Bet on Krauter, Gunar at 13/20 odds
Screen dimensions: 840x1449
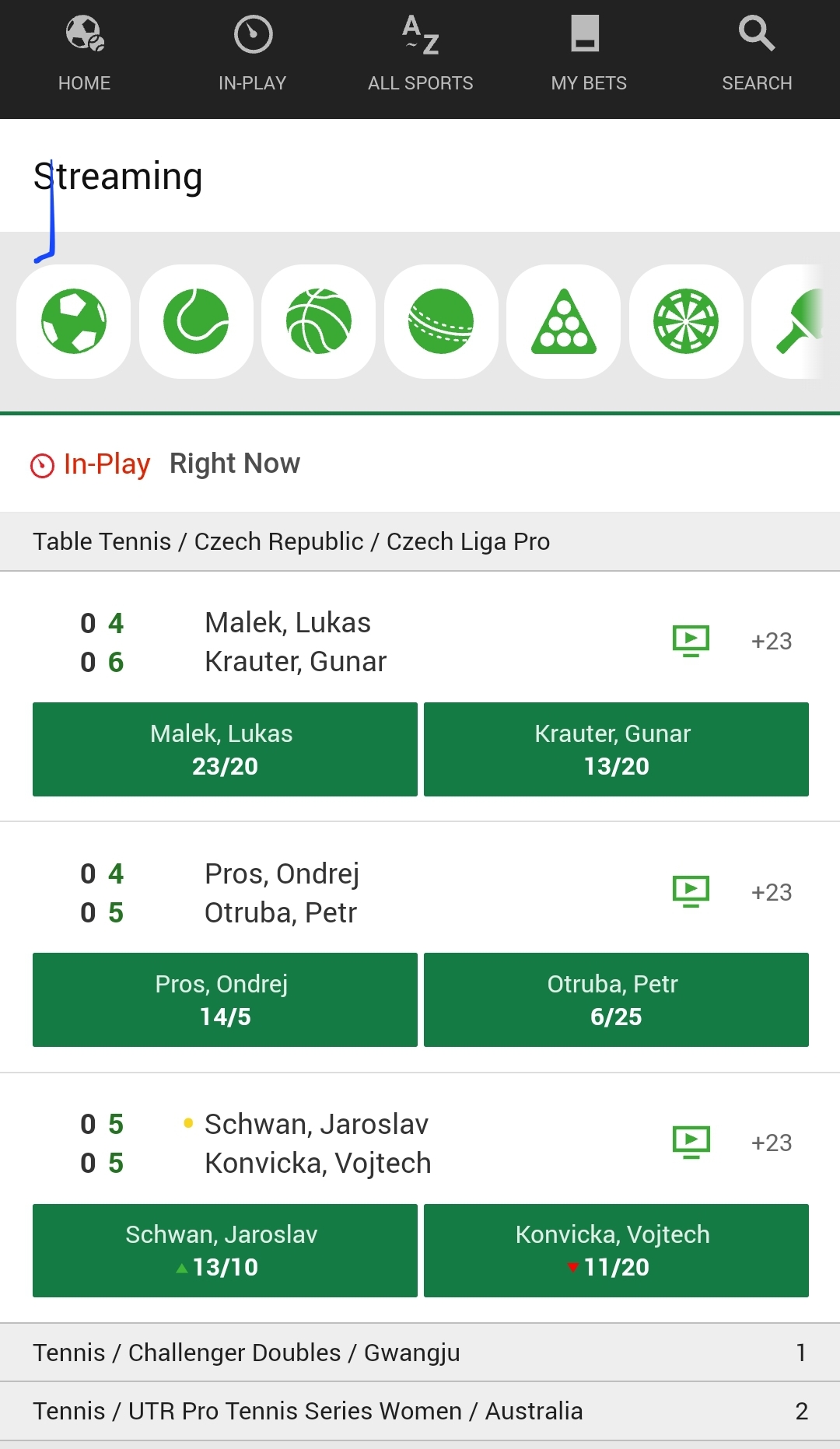[x=614, y=749]
